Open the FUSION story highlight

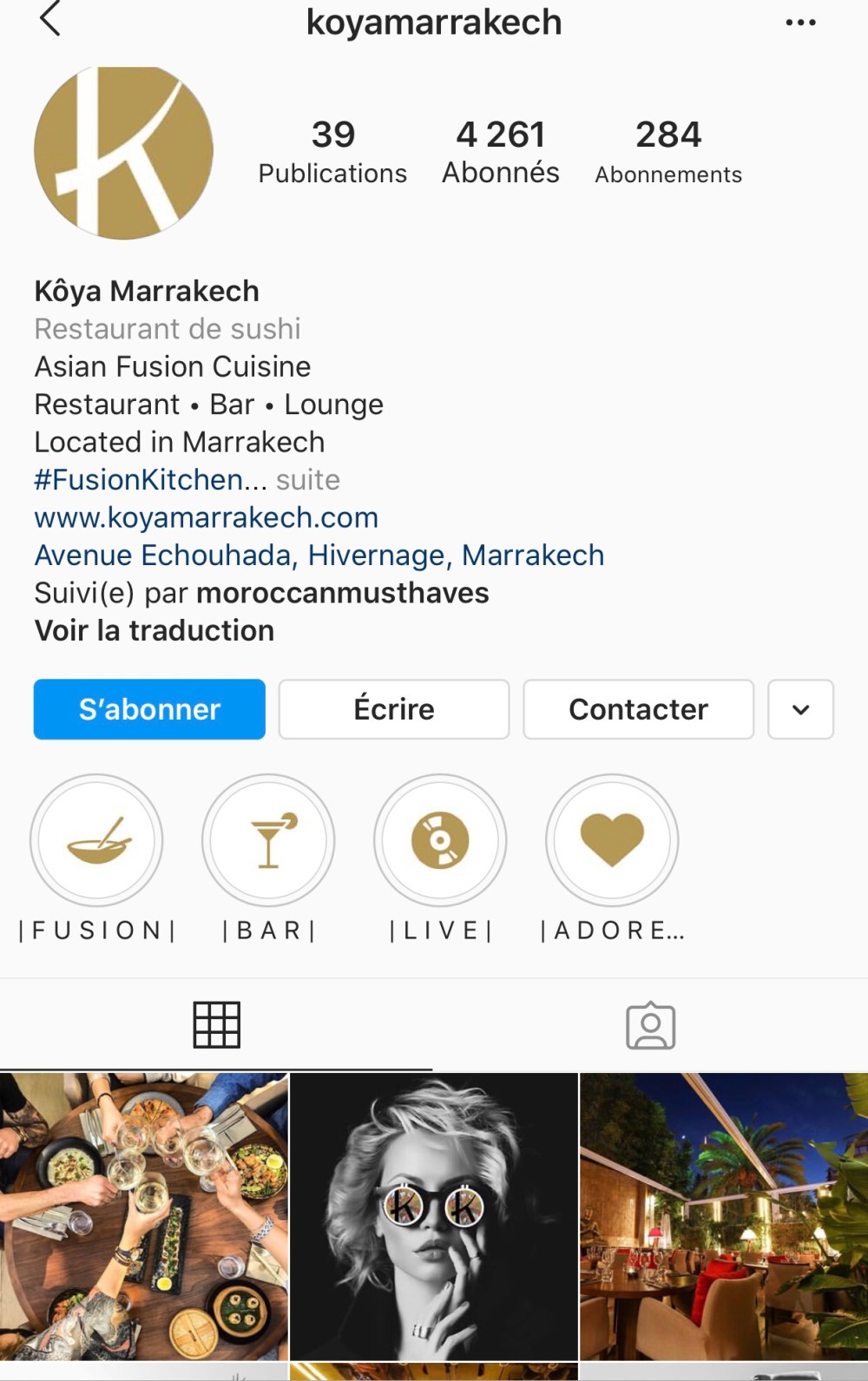pyautogui.click(x=97, y=840)
